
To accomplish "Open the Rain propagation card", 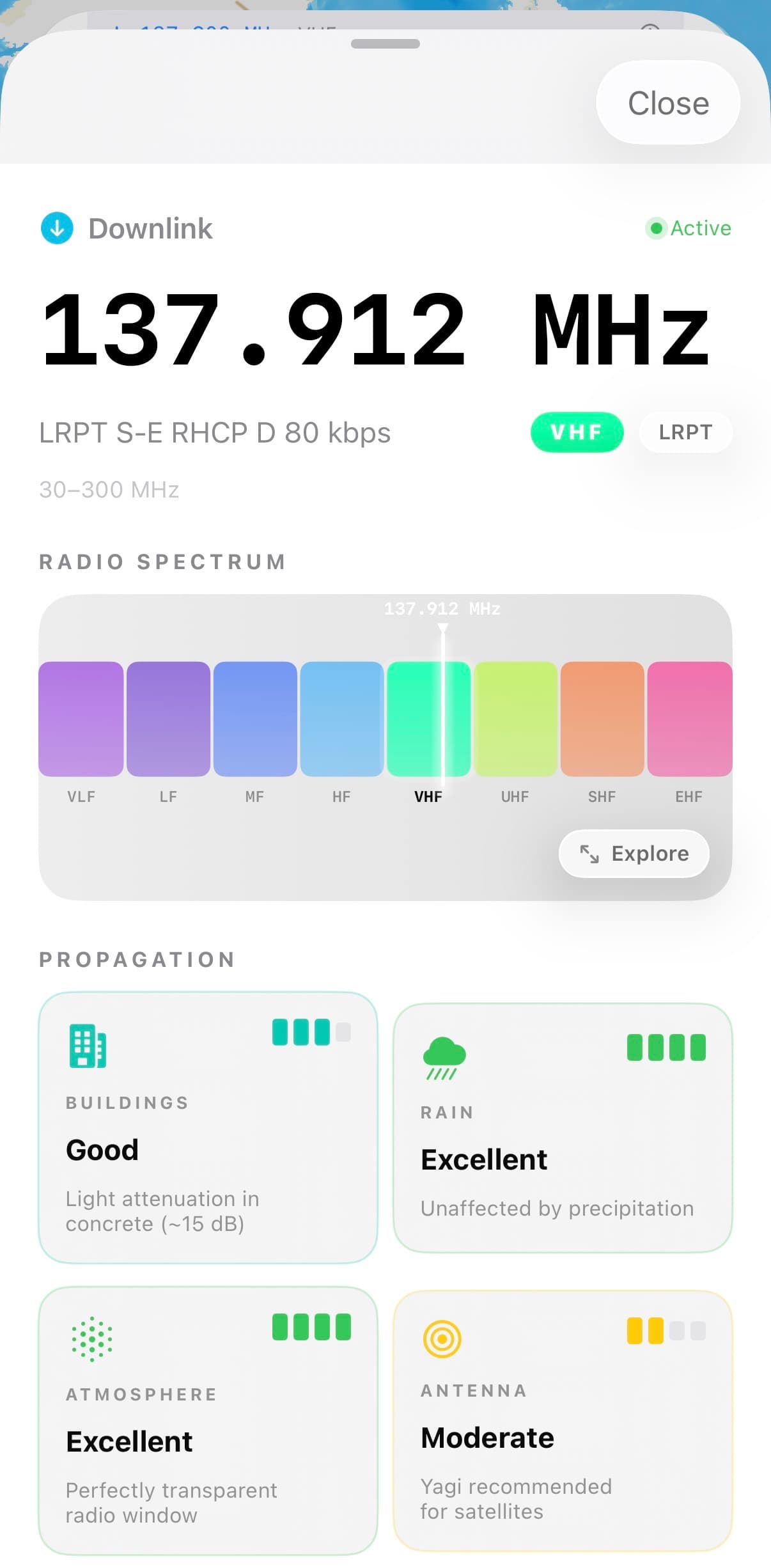I will point(562,1127).
